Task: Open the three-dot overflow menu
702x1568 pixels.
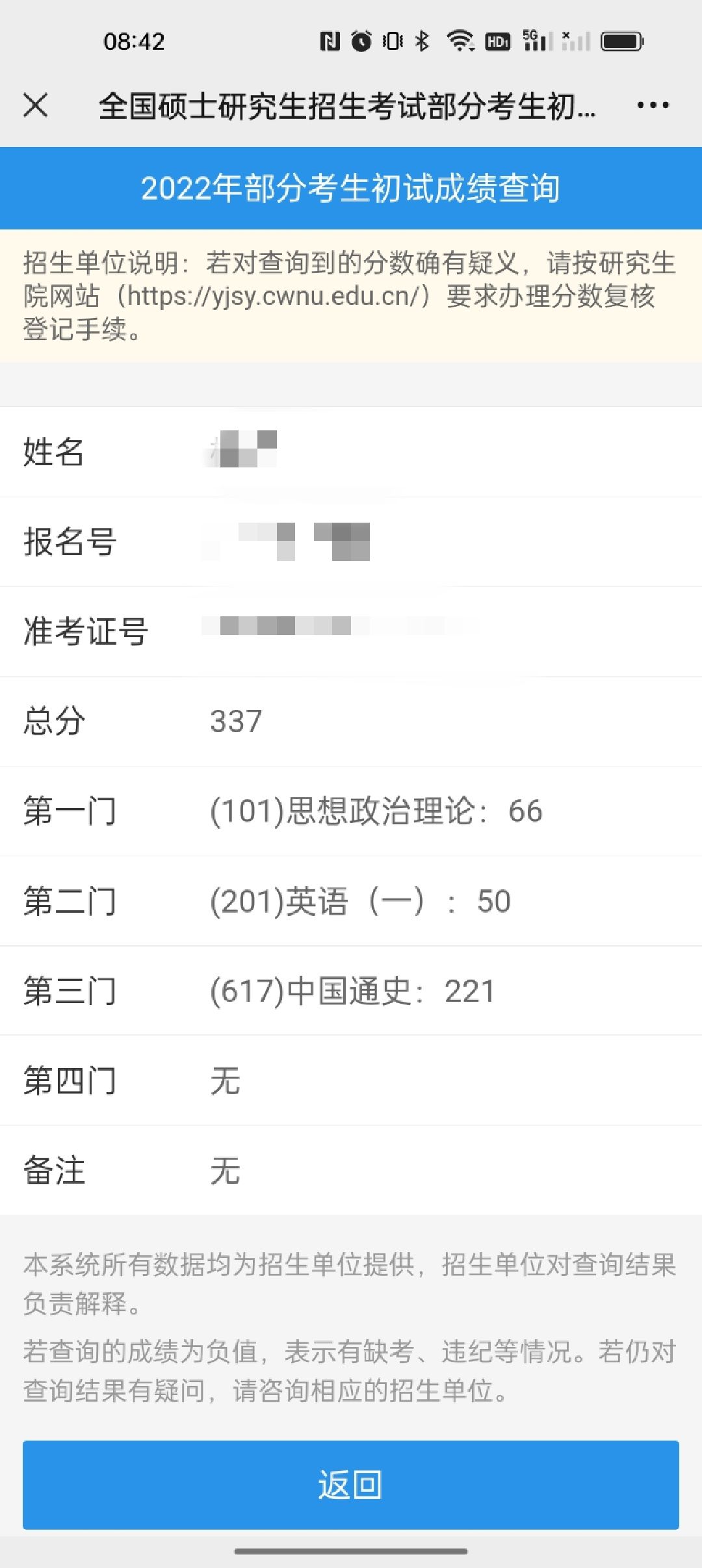Action: (x=653, y=105)
